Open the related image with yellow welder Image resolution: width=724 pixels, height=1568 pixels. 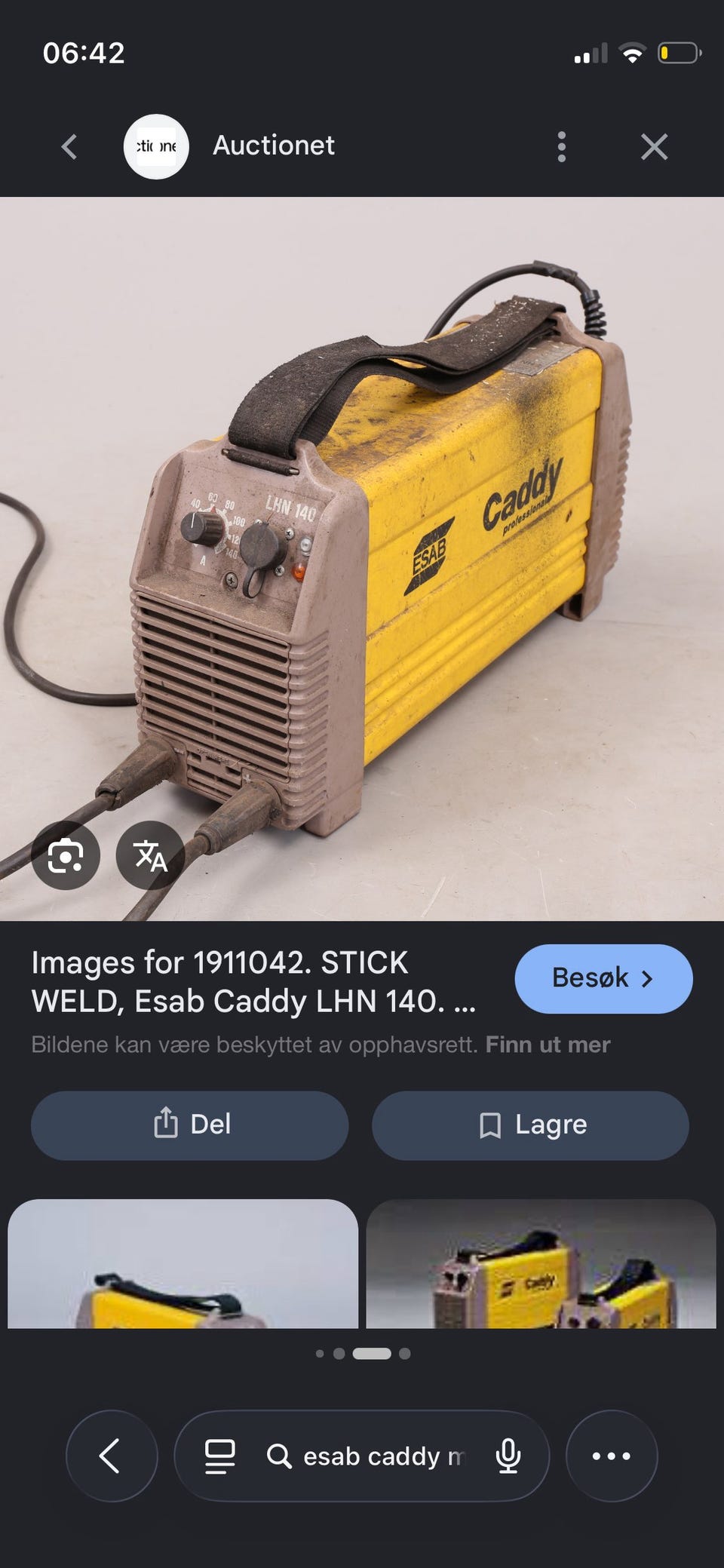click(x=183, y=1263)
